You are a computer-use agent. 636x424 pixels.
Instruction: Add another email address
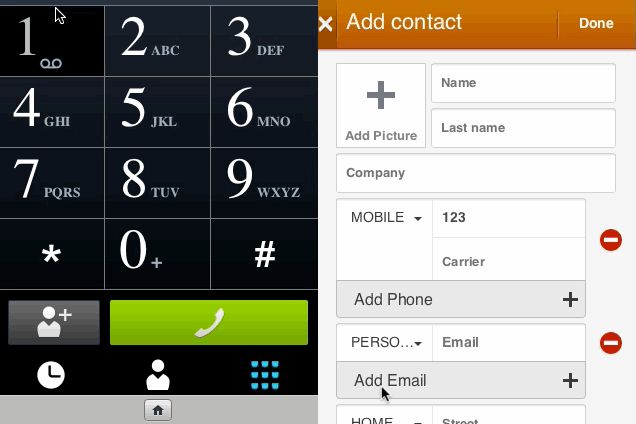(461, 380)
